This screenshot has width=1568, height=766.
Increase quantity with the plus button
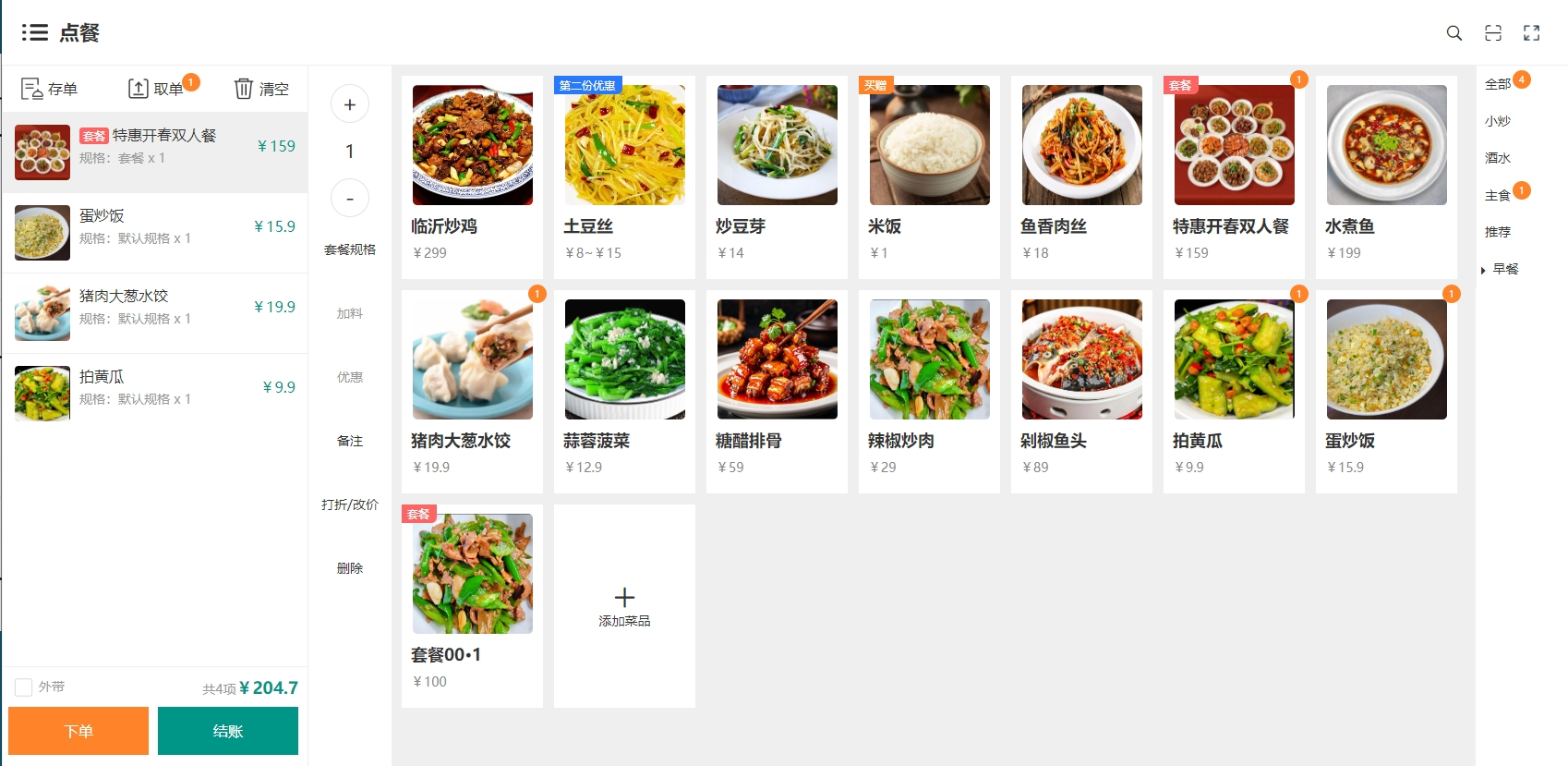coord(350,104)
